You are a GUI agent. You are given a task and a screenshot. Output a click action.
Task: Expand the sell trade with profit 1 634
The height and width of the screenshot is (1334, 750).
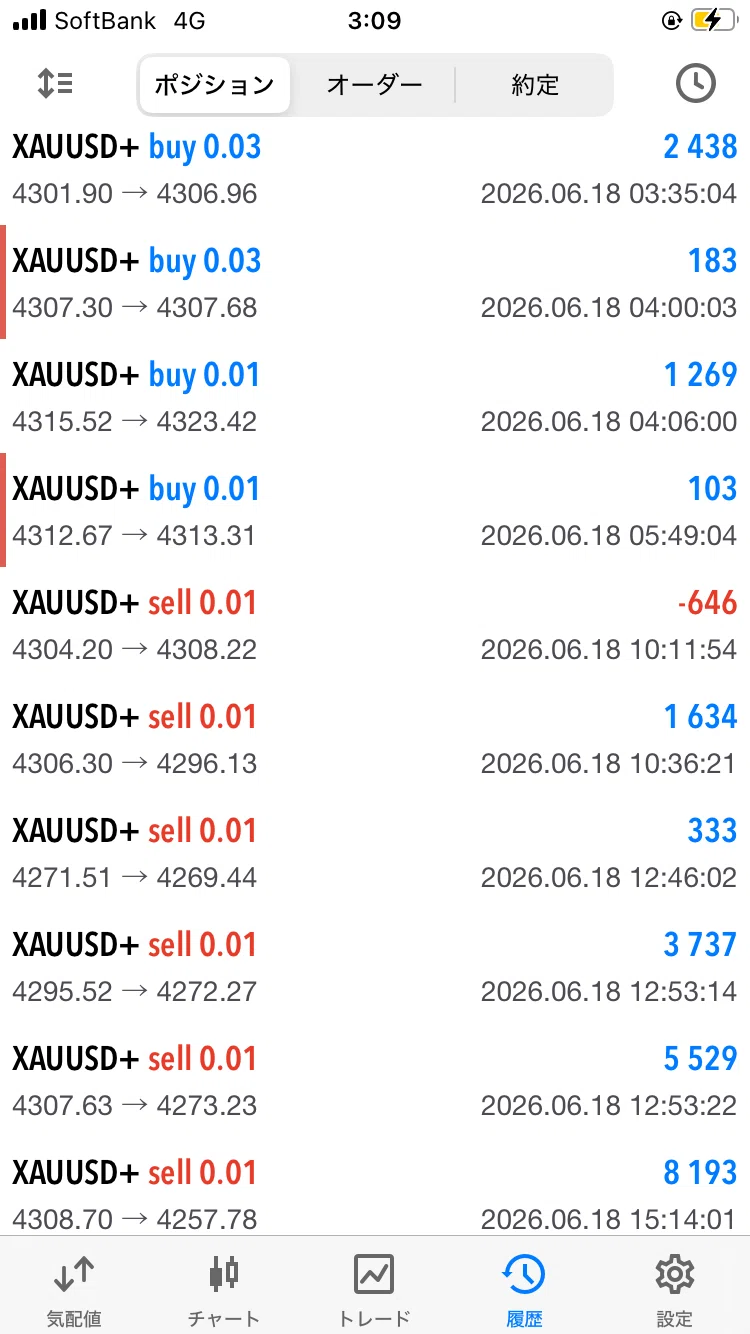(x=375, y=738)
